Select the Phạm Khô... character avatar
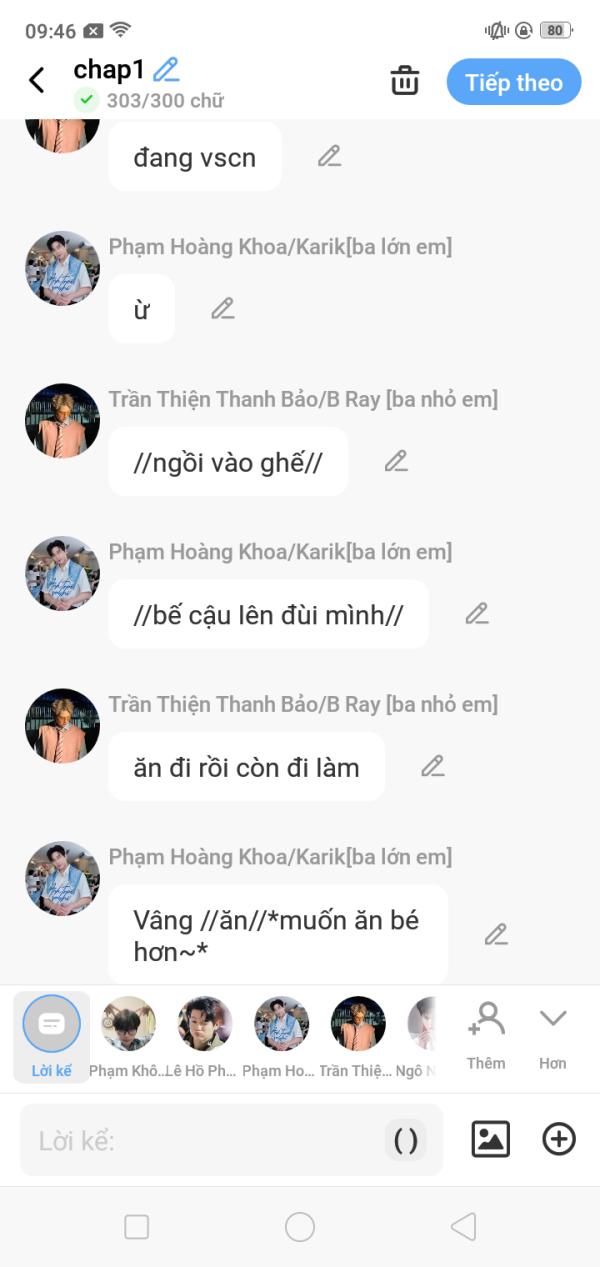The width and height of the screenshot is (600, 1267). pos(128,1037)
